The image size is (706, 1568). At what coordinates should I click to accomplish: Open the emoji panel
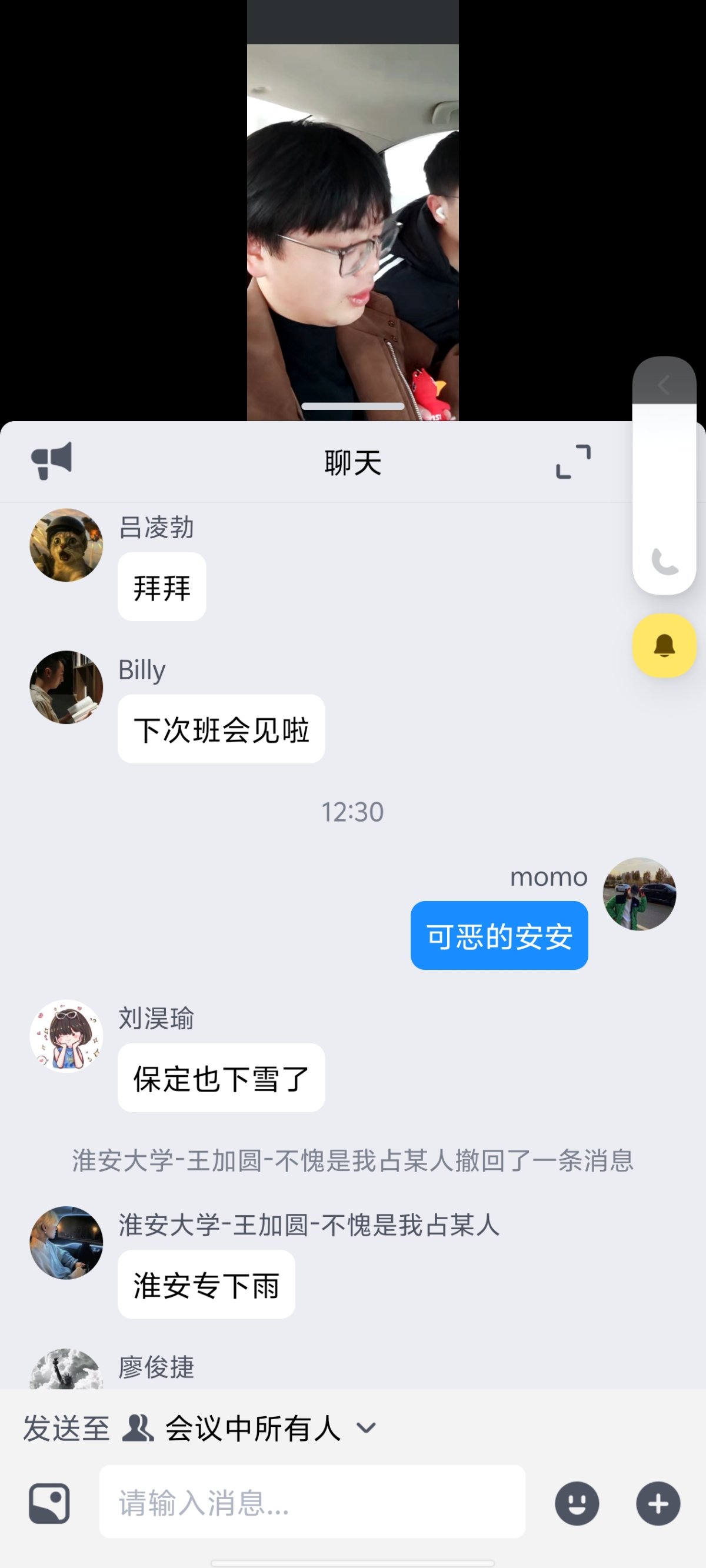point(578,1503)
